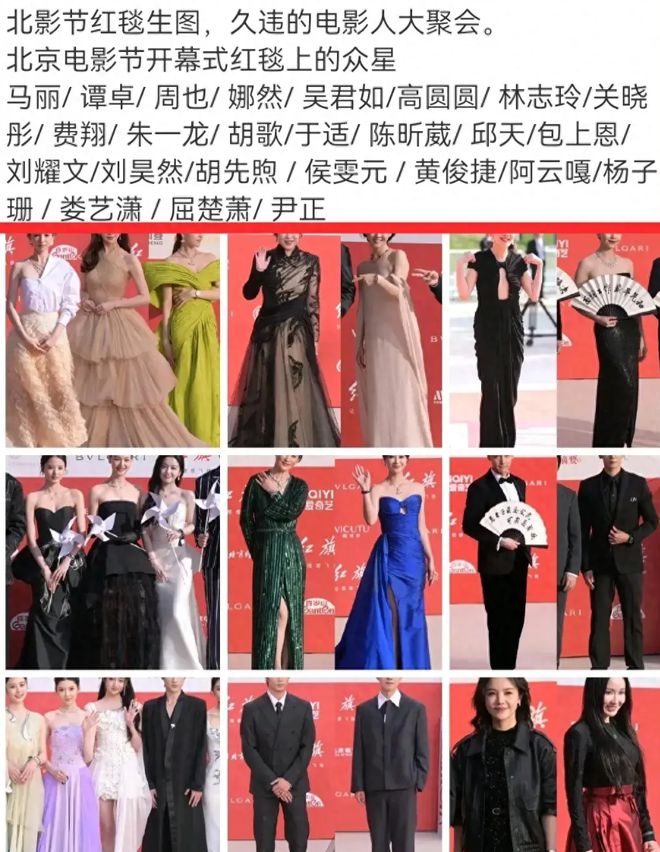Open photo with black dresses and white folding fan
This screenshot has height=852, width=660.
pyautogui.click(x=554, y=340)
